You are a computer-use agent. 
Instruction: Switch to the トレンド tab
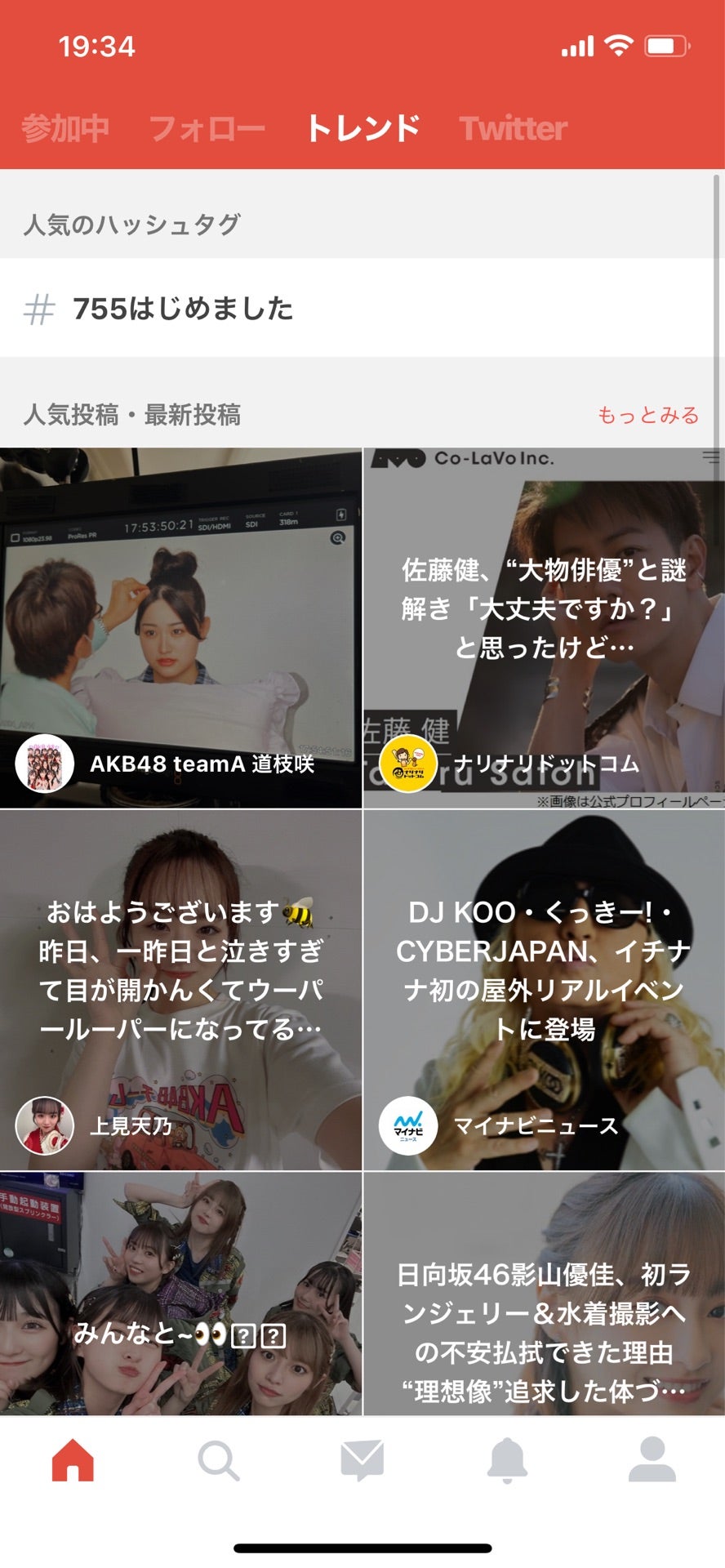(365, 128)
